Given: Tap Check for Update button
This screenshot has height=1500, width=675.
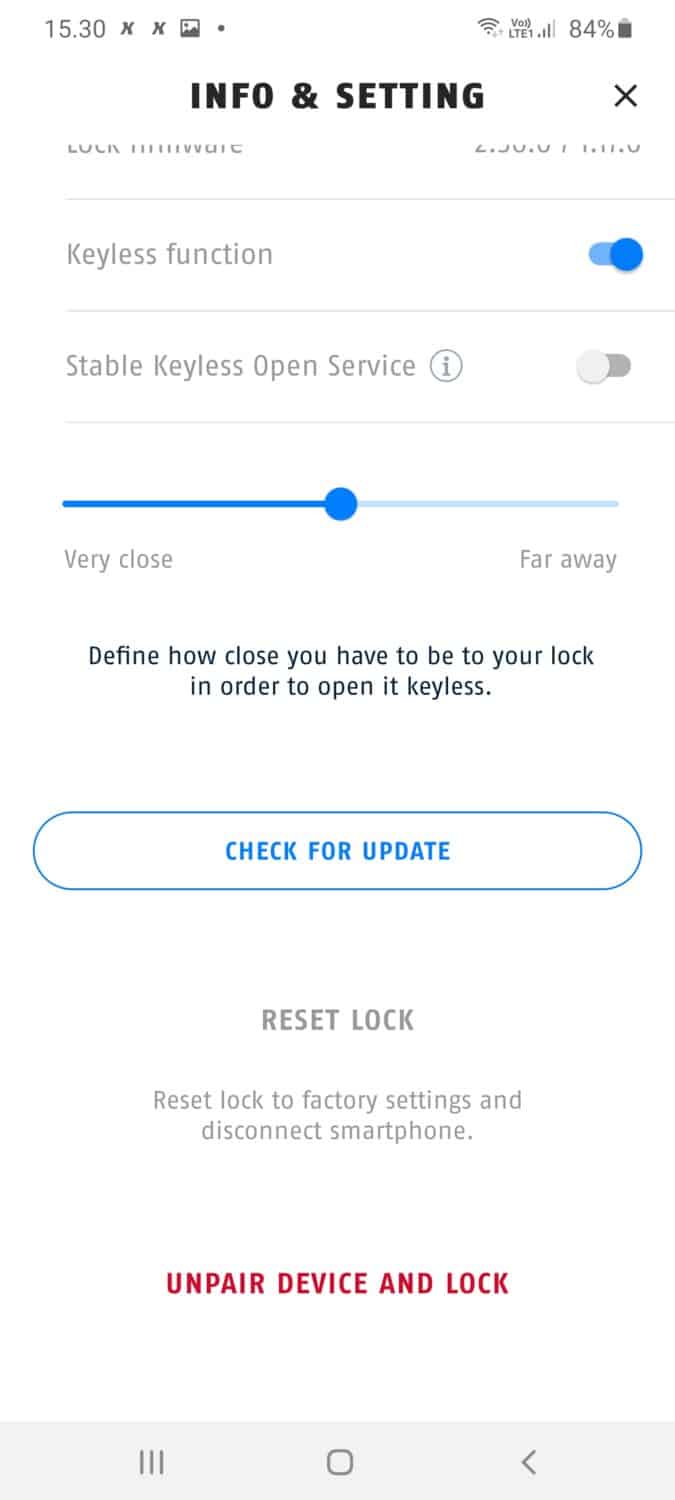Looking at the screenshot, I should click(x=337, y=851).
